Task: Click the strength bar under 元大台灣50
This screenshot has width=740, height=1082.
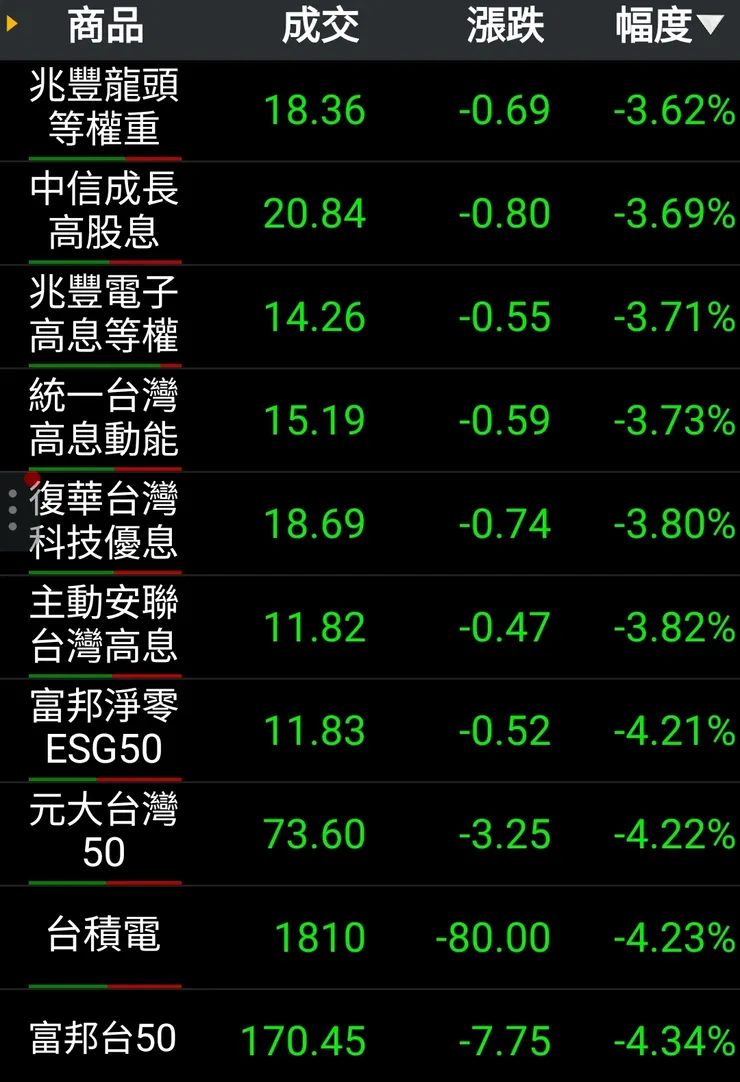Action: click(105, 881)
